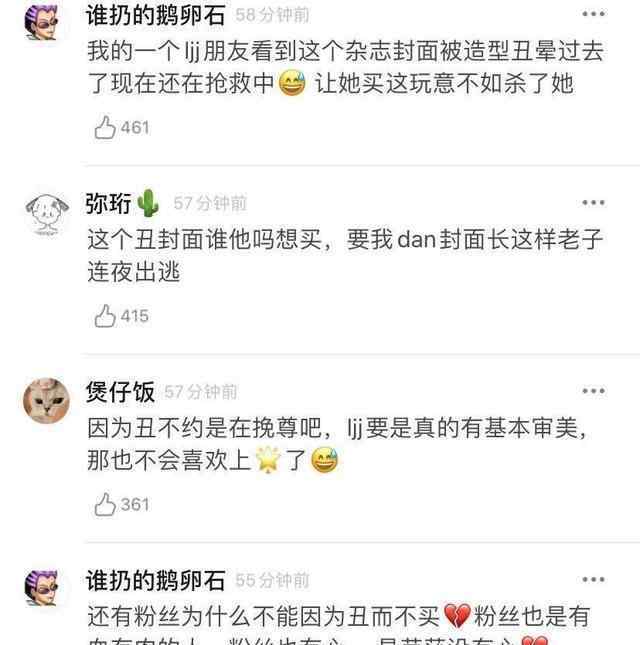The image size is (640, 645).
Task: Like the comment with 461 likes
Action: (106, 127)
